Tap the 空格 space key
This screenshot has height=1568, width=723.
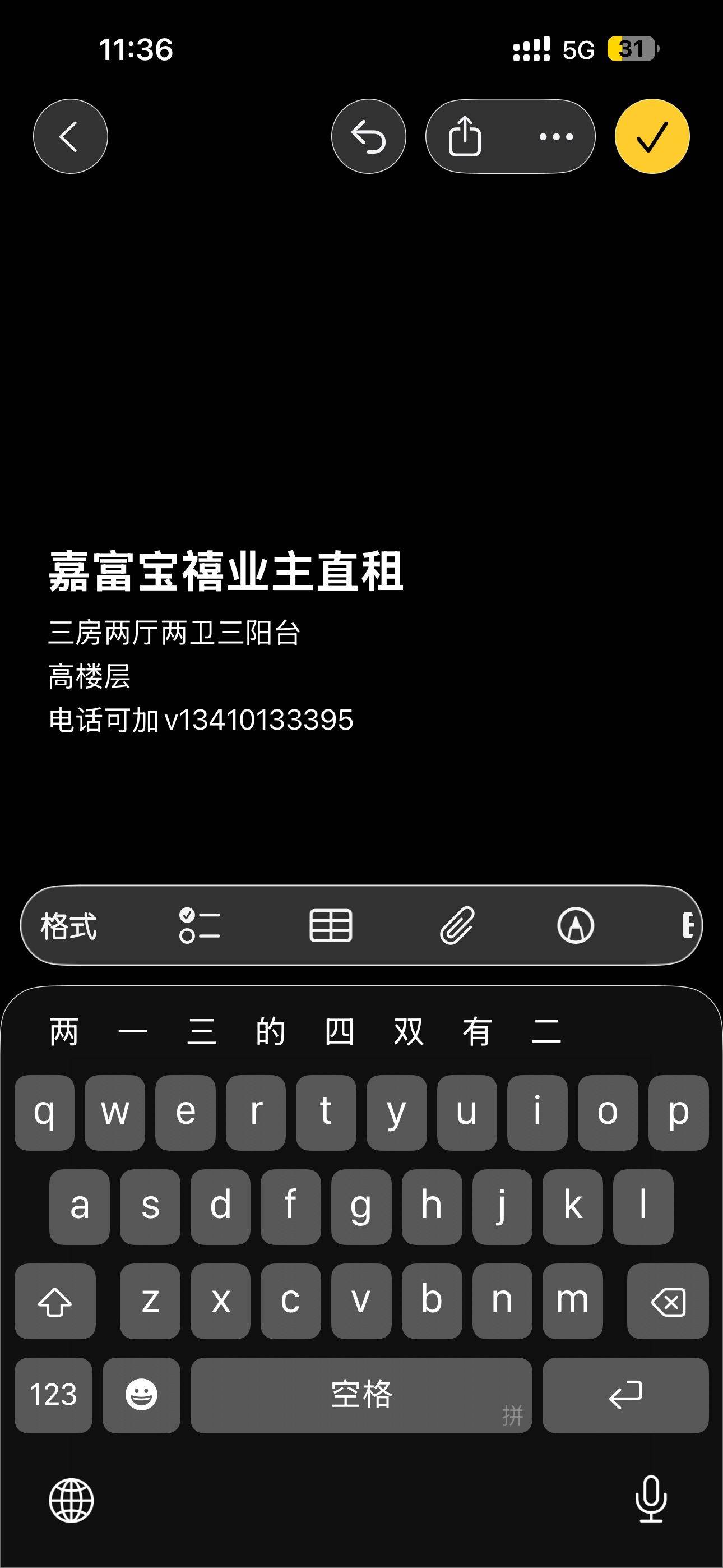pyautogui.click(x=361, y=1395)
